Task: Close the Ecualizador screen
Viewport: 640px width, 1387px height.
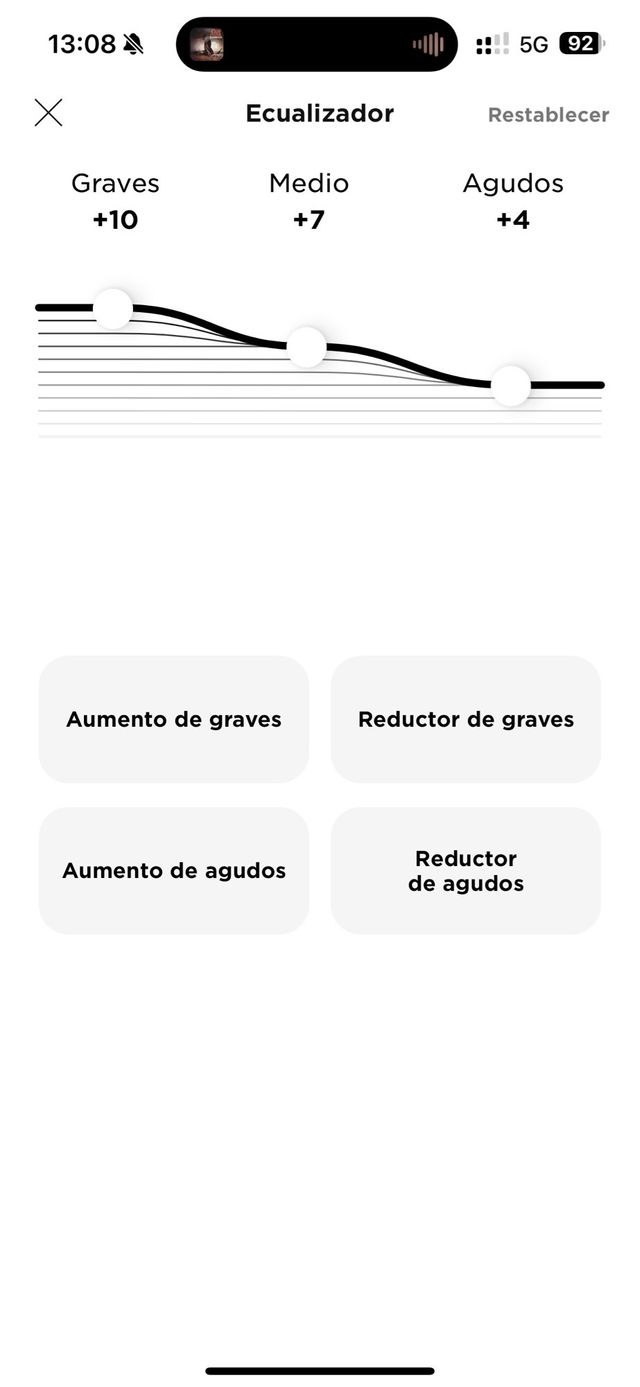Action: pyautogui.click(x=48, y=113)
